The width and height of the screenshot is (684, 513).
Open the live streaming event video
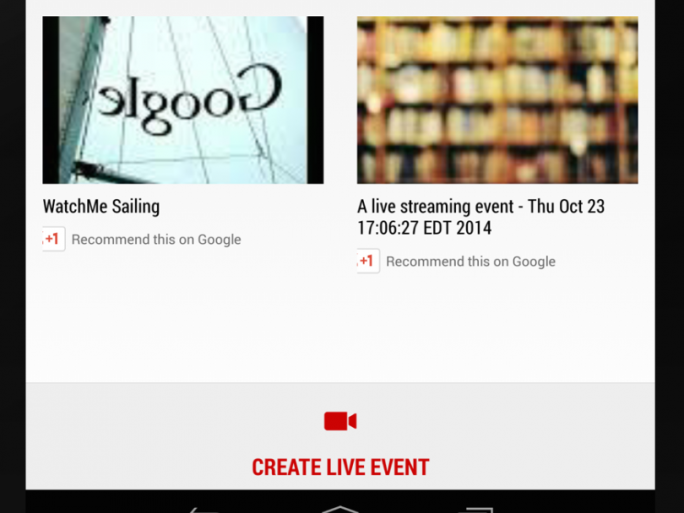click(497, 100)
